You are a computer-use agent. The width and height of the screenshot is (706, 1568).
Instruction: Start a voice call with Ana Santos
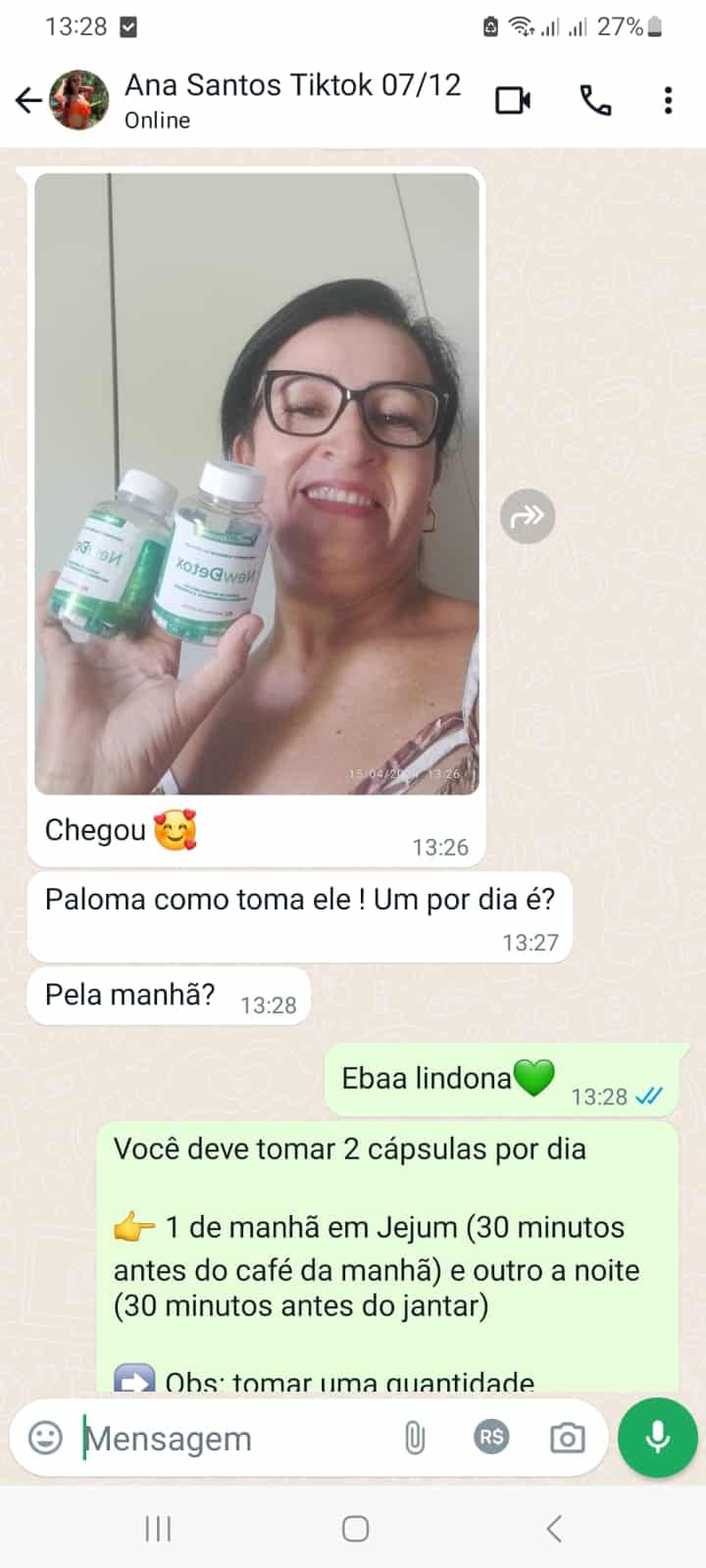coord(595,100)
